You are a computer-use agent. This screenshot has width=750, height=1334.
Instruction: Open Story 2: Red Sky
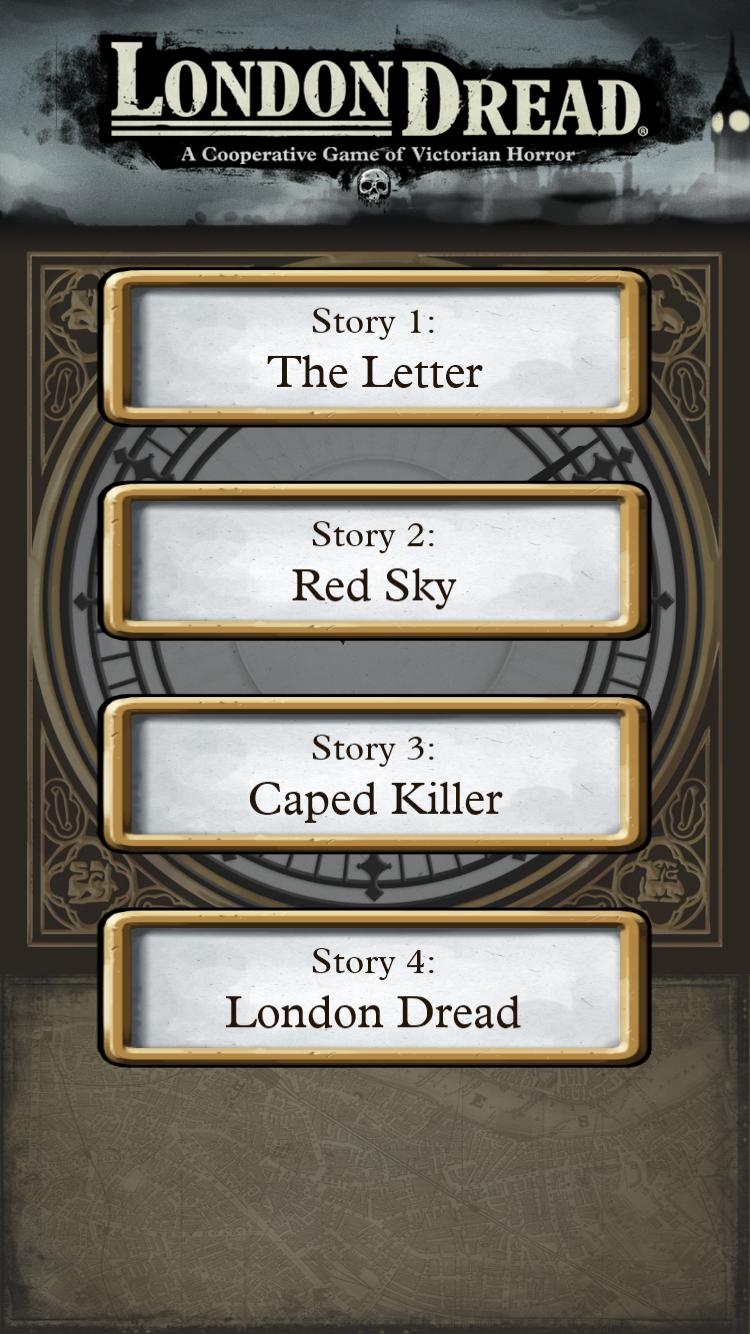[374, 561]
